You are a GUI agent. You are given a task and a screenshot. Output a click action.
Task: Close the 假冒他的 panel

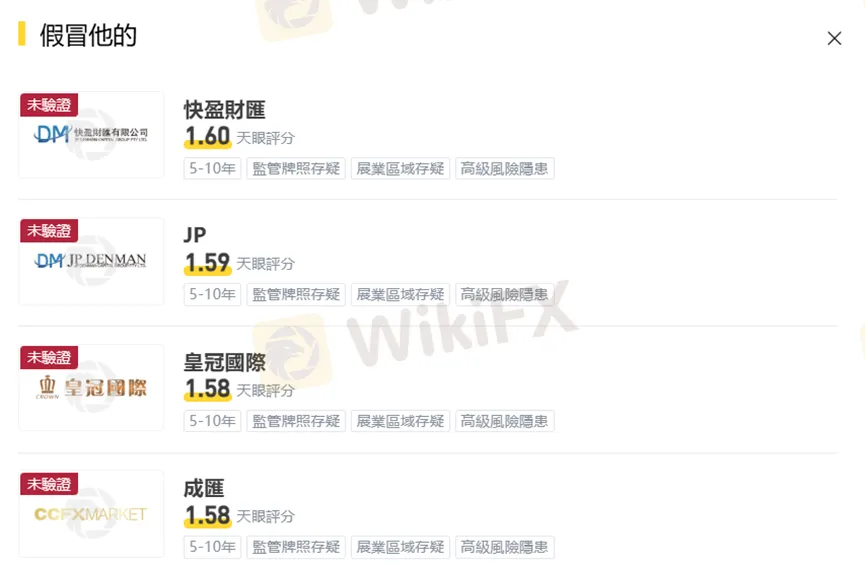pos(834,38)
